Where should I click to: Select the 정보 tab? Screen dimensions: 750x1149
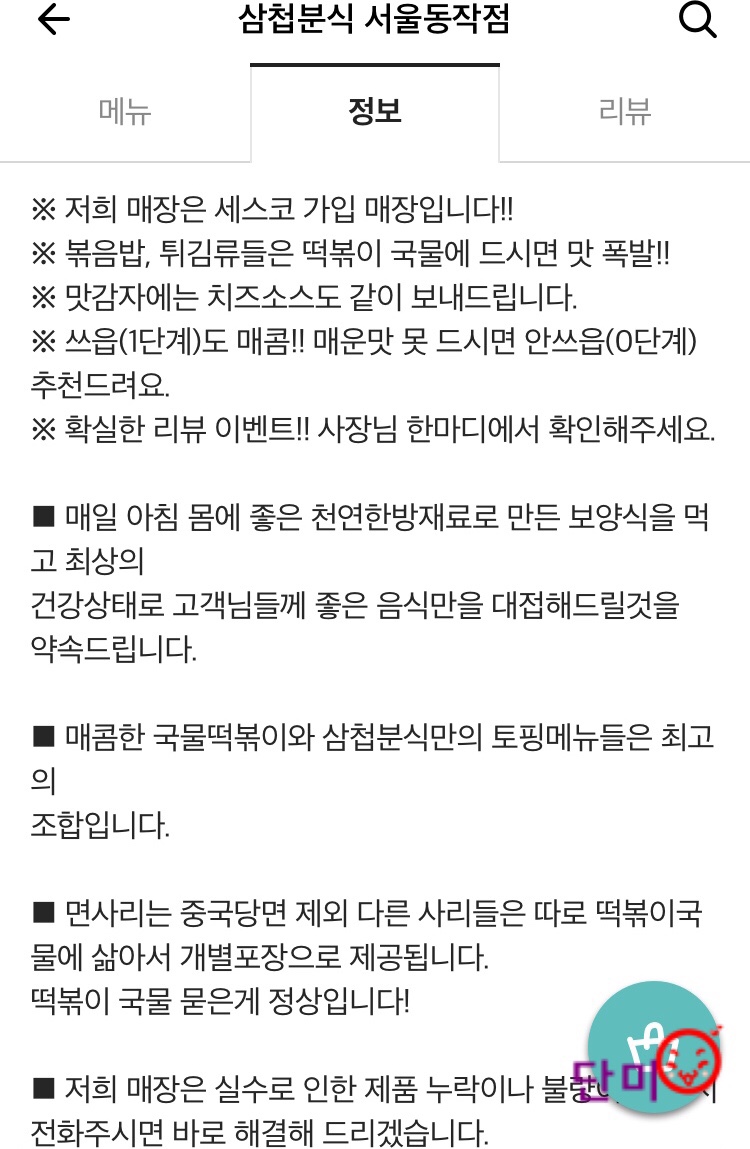click(x=374, y=111)
